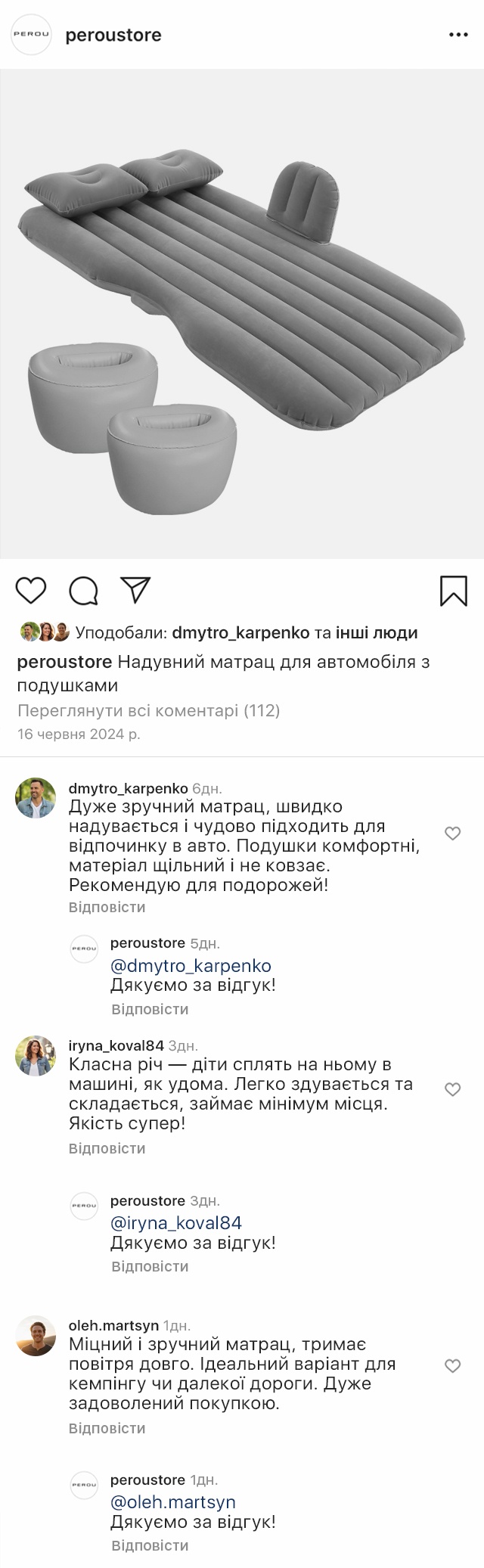Like oleh.martsyn's comment
Screen dimensions: 484x1568
[x=452, y=1366]
